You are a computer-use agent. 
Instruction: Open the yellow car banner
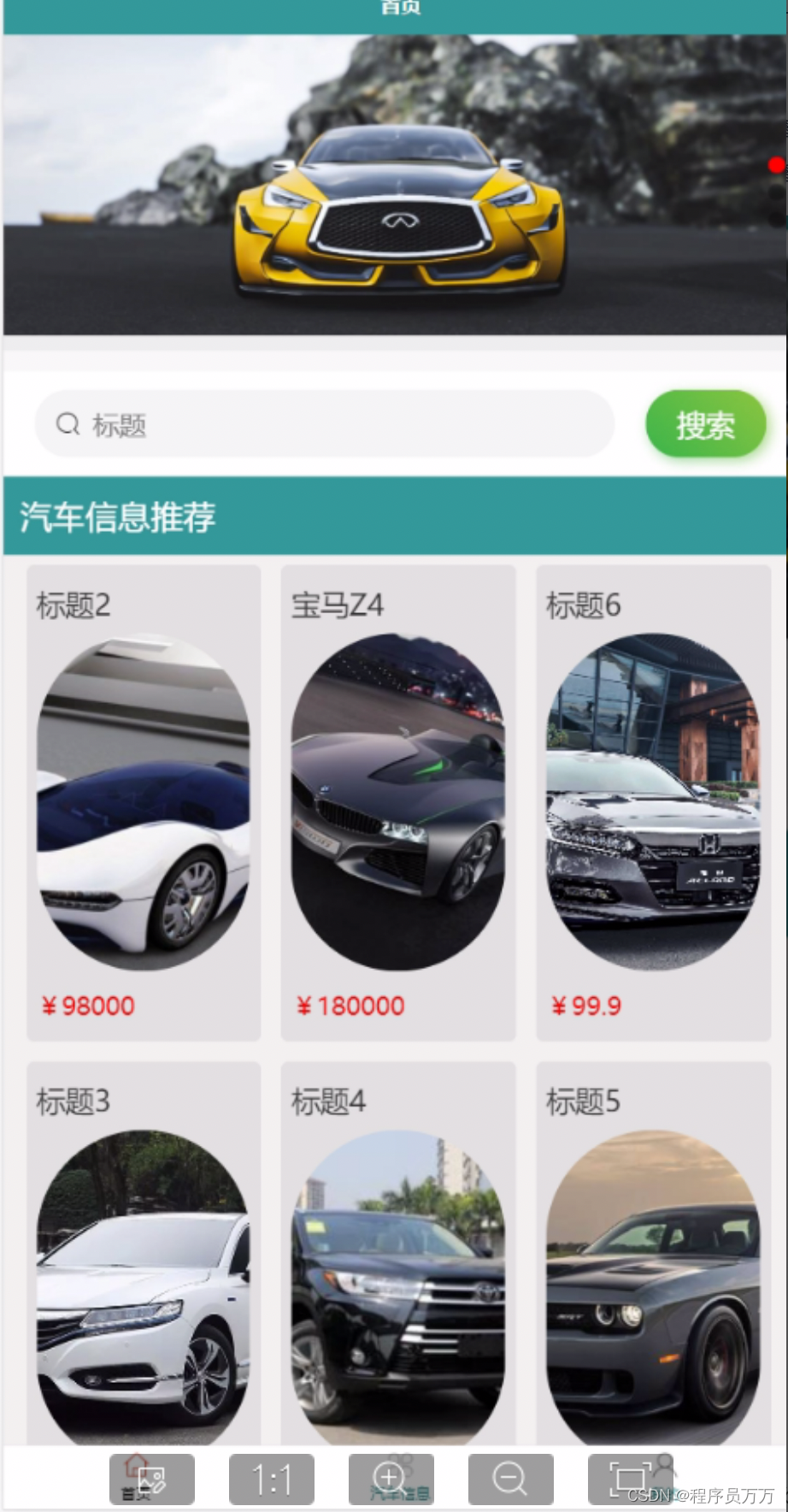pyautogui.click(x=393, y=184)
